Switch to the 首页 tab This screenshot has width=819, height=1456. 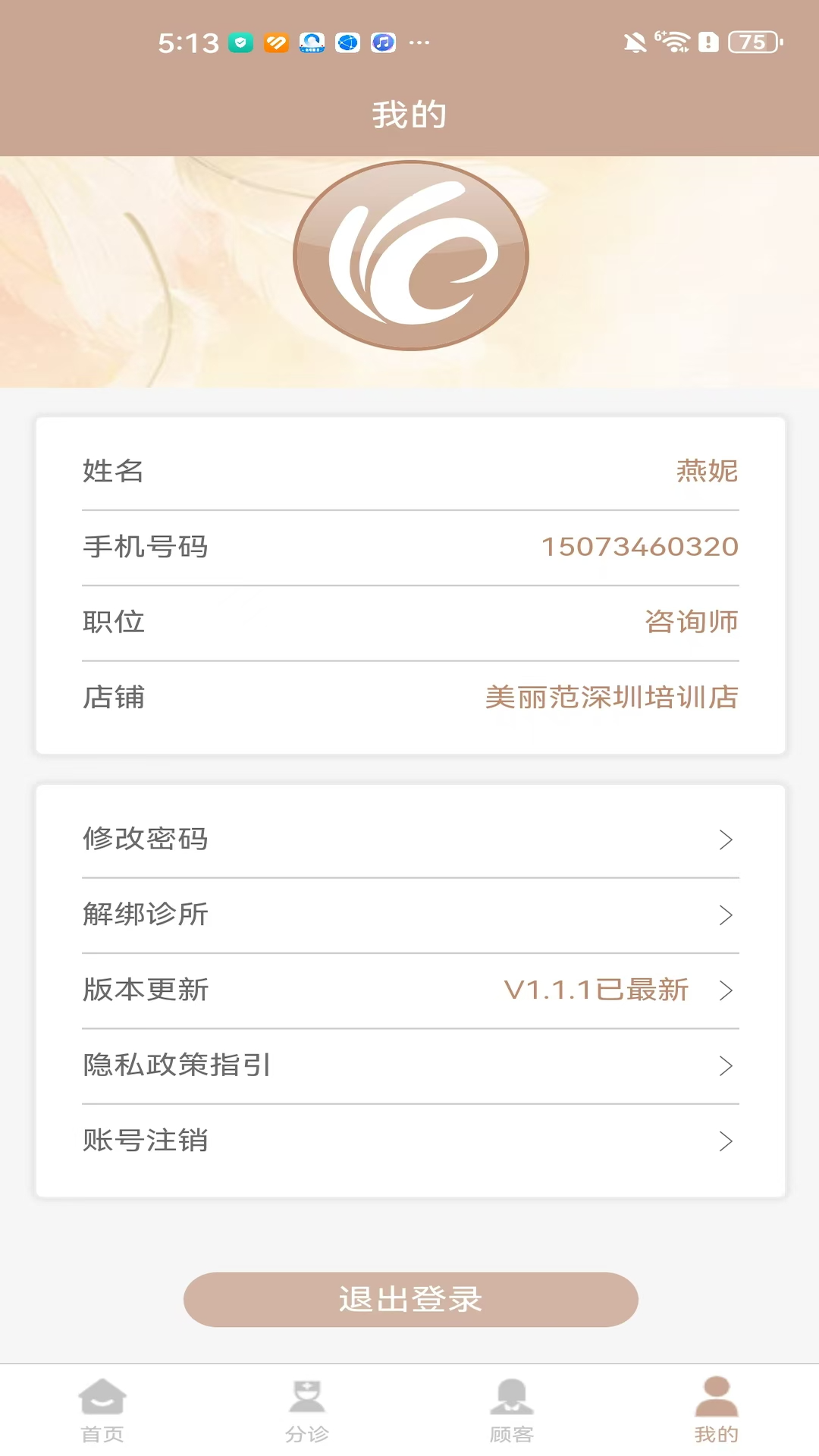(x=102, y=1410)
